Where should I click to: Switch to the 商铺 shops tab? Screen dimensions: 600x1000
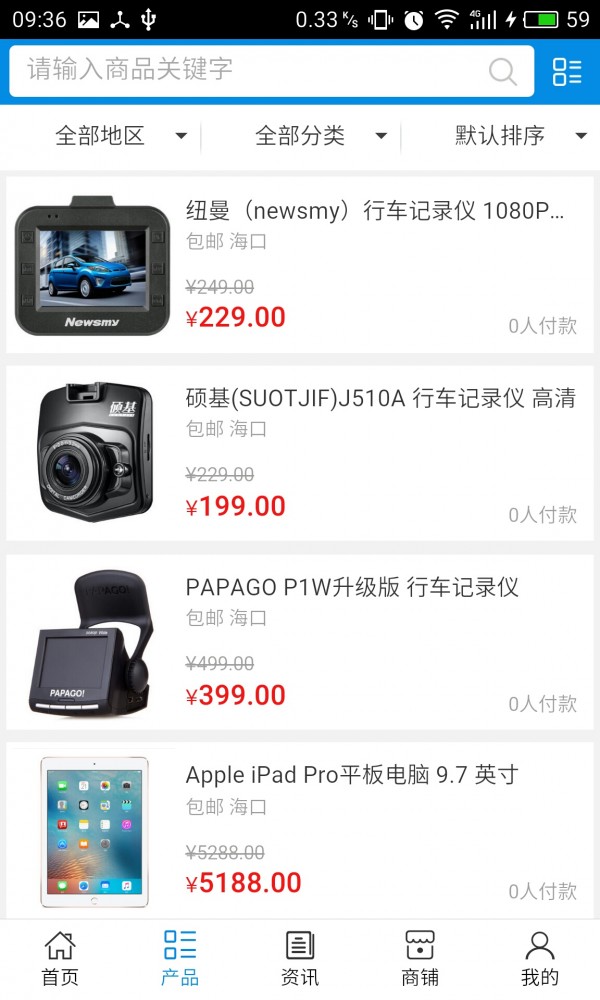[x=420, y=958]
